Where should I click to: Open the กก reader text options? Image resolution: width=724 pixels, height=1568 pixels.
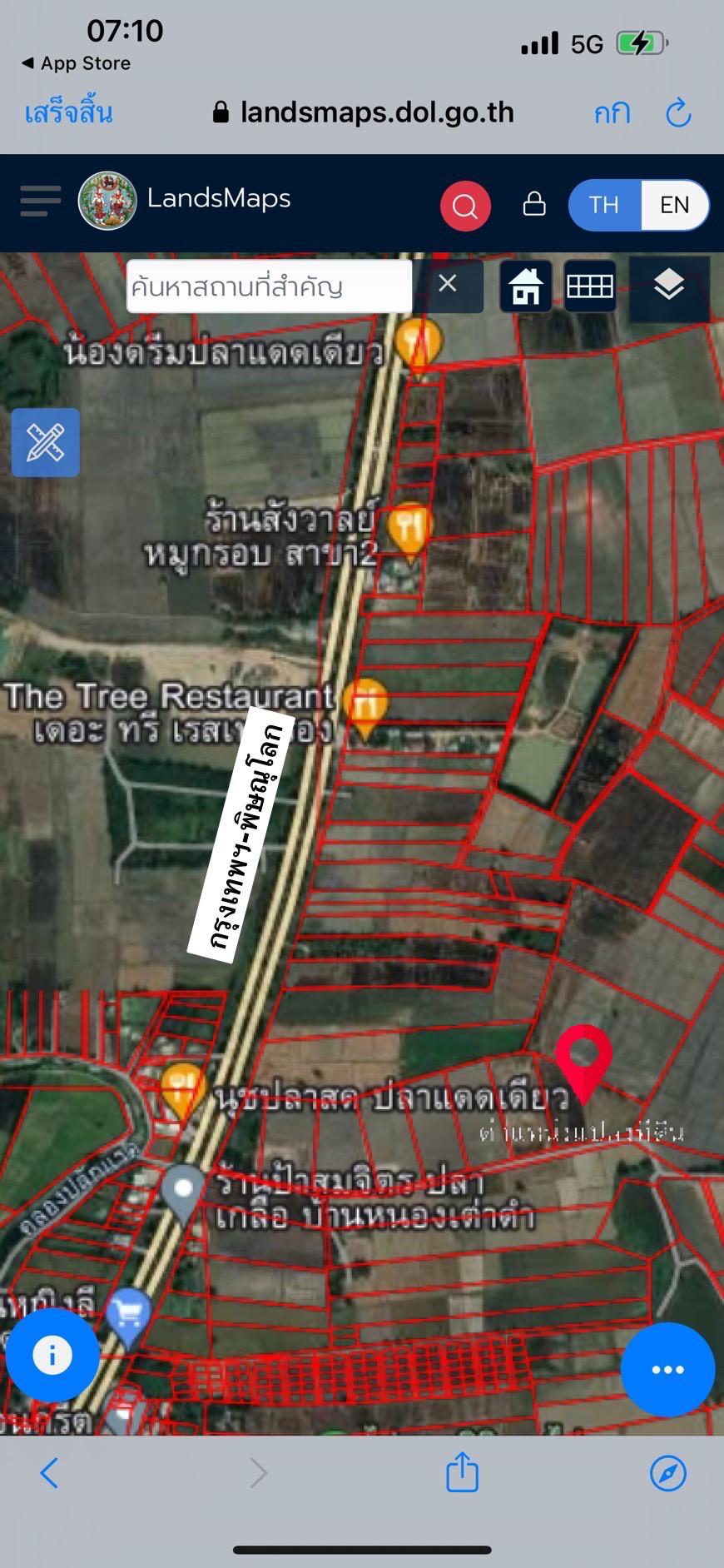point(612,113)
